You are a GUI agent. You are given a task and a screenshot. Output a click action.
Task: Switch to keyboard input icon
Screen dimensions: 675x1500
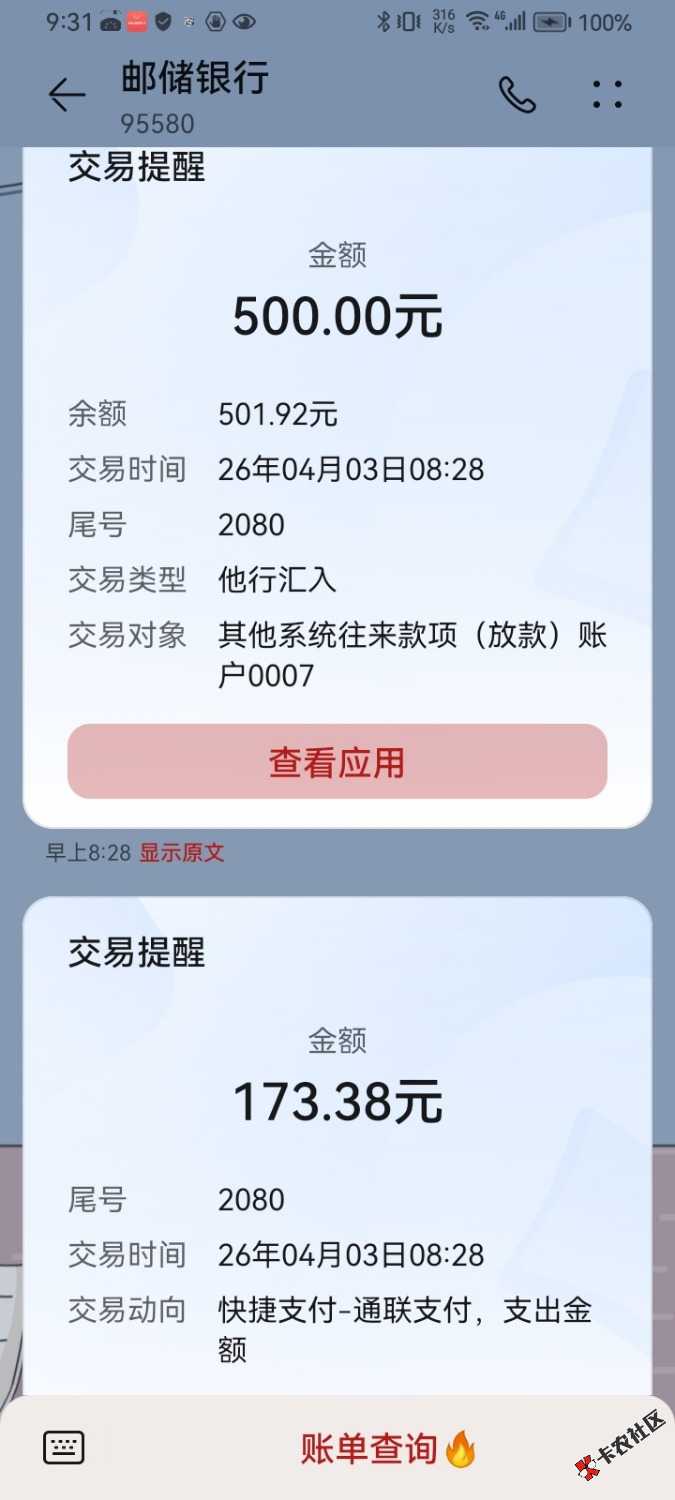(64, 1447)
